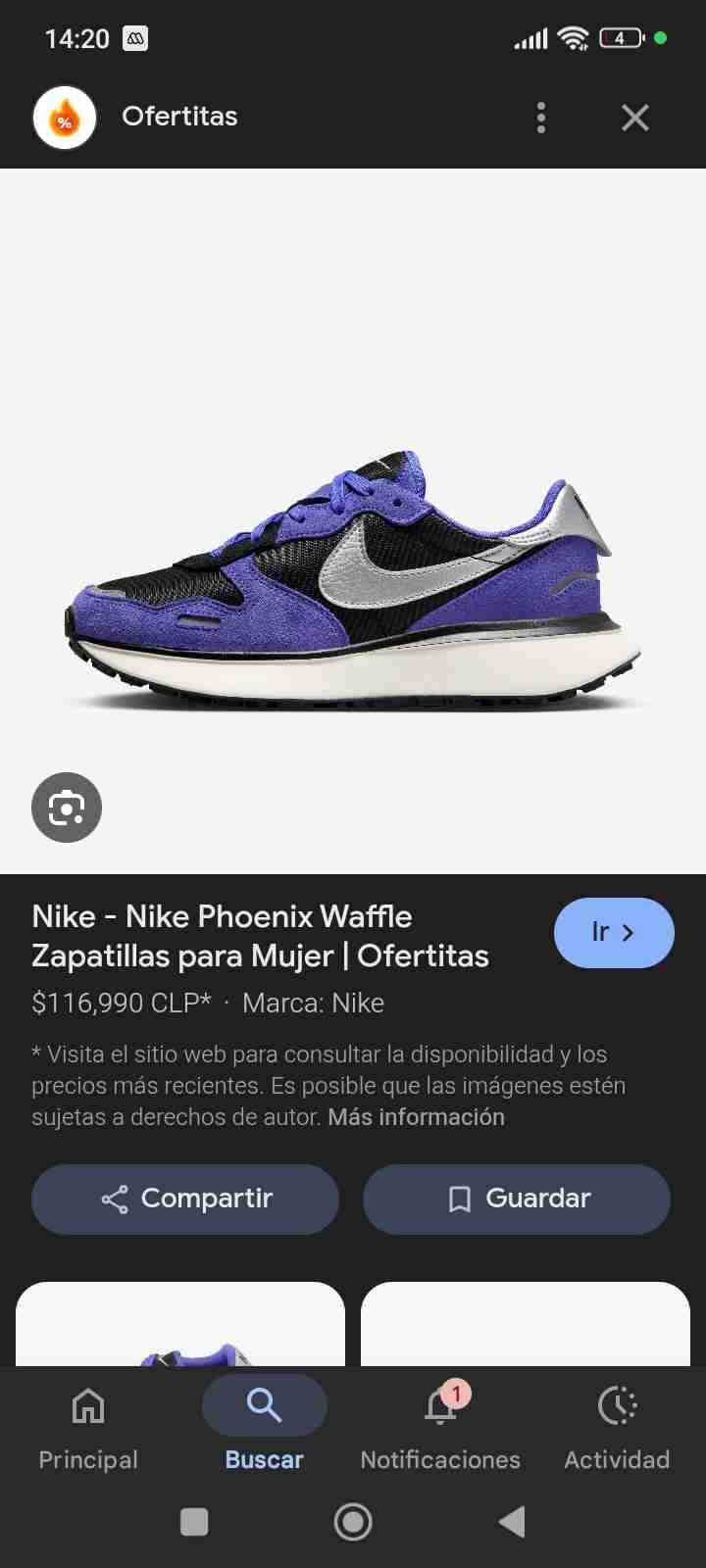Open the three-dot overflow menu
706x1568 pixels.
point(540,117)
